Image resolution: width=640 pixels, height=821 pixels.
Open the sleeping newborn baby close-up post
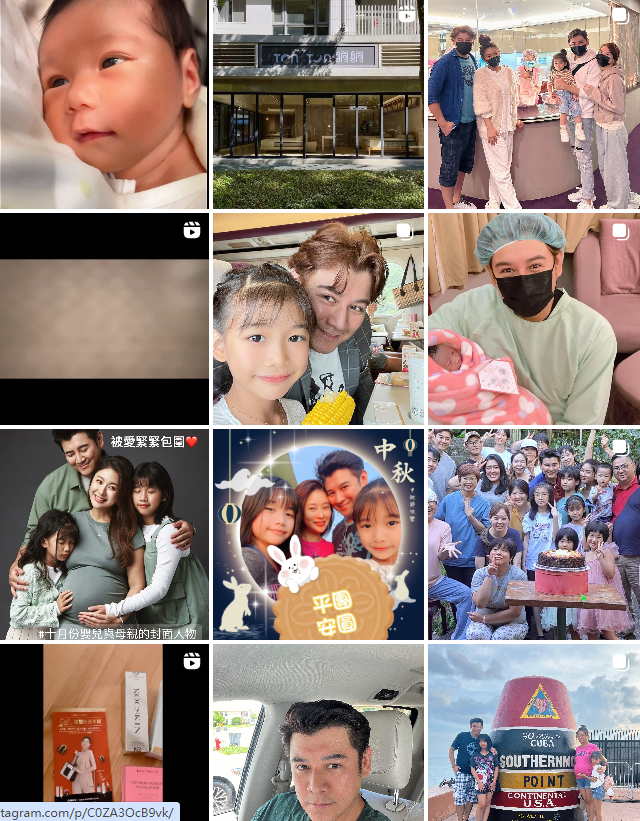pyautogui.click(x=104, y=104)
